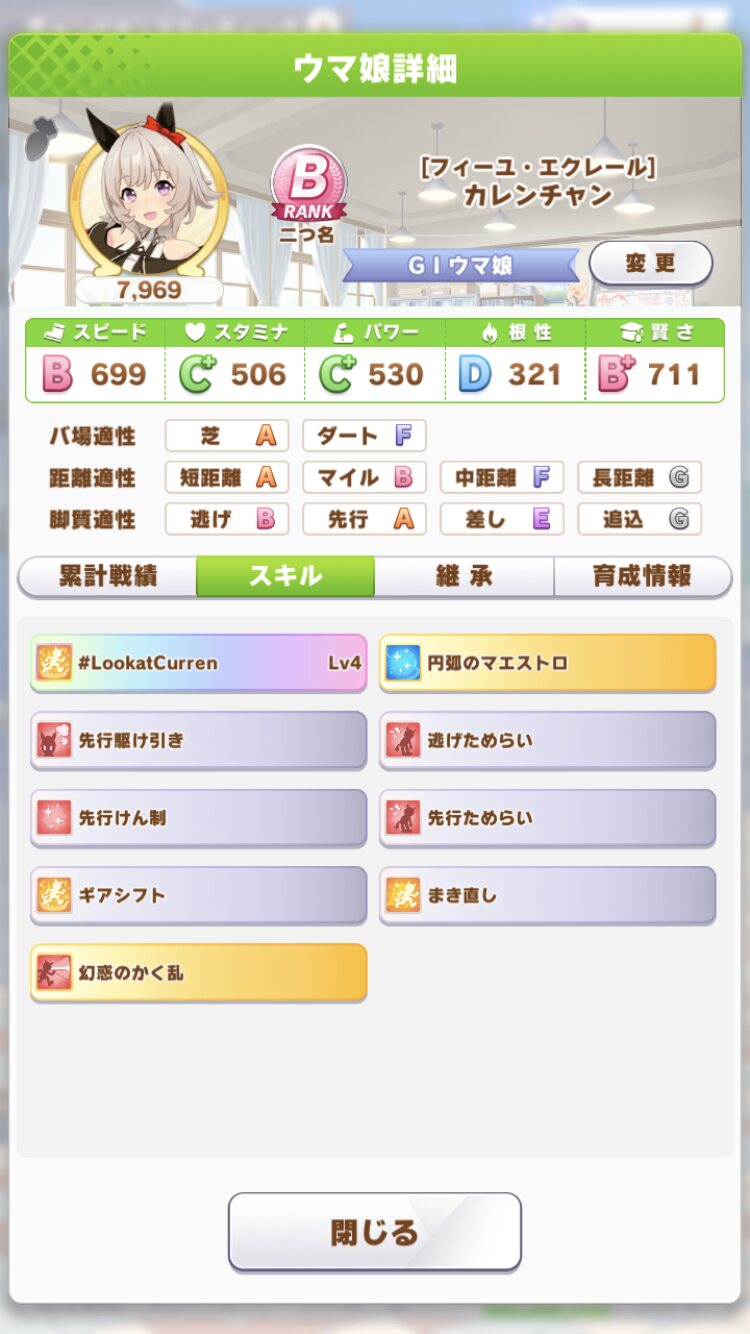This screenshot has width=750, height=1334.
Task: Tap the 先行駆け引き skill
Action: (199, 740)
